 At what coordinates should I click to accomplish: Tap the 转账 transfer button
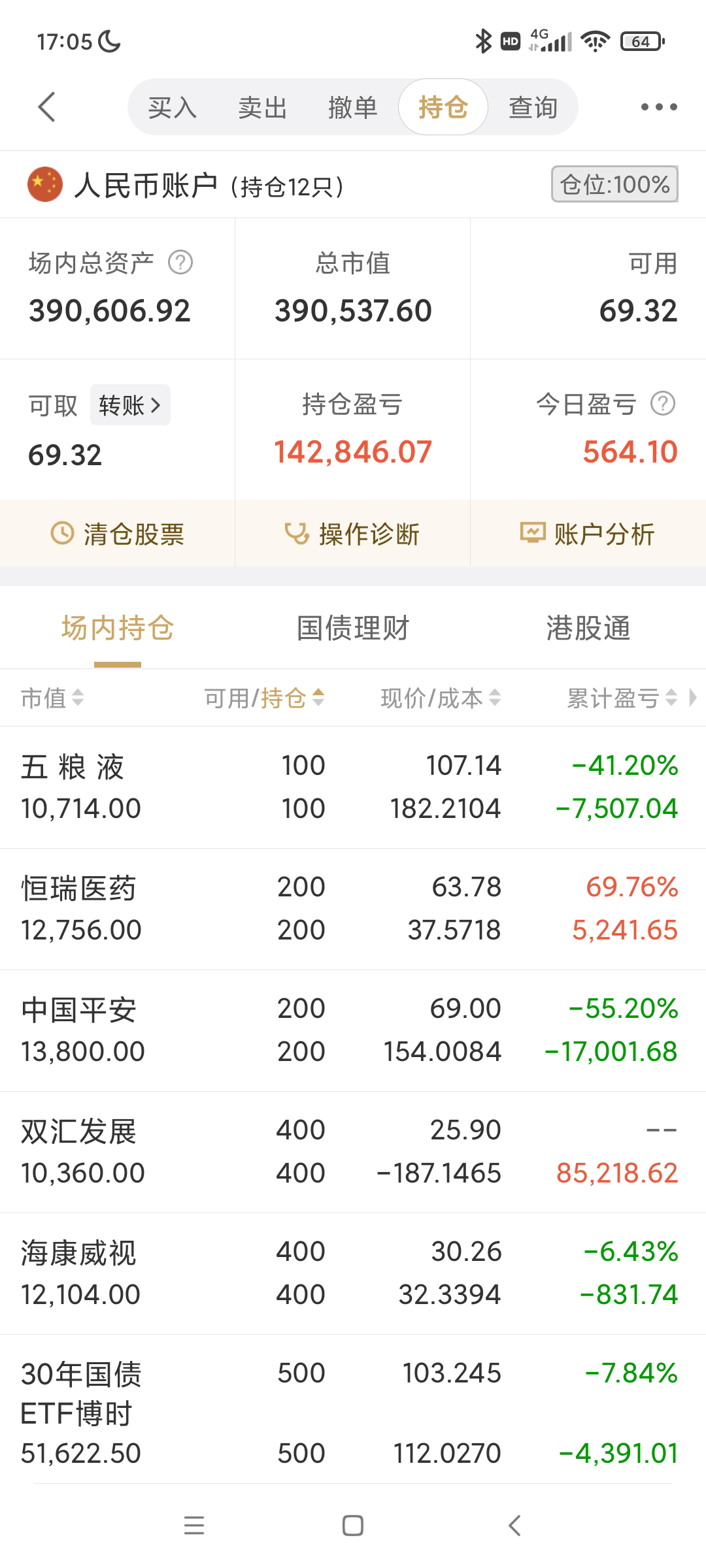(130, 406)
